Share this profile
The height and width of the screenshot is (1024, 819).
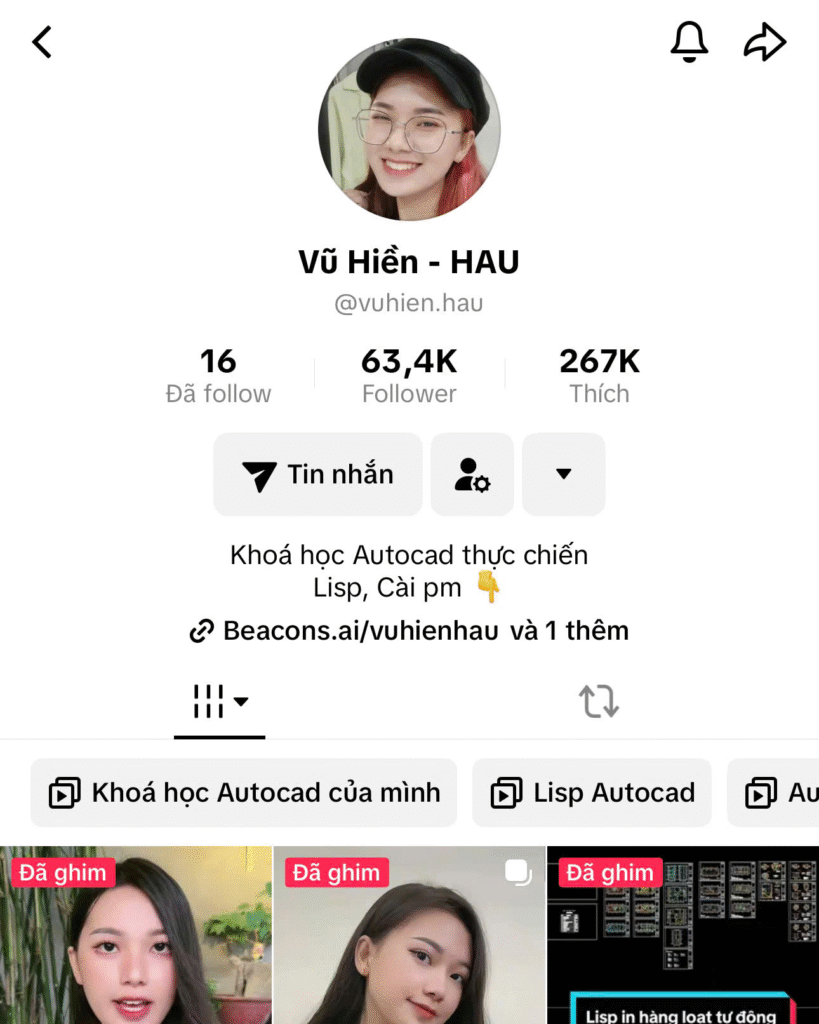(x=765, y=42)
